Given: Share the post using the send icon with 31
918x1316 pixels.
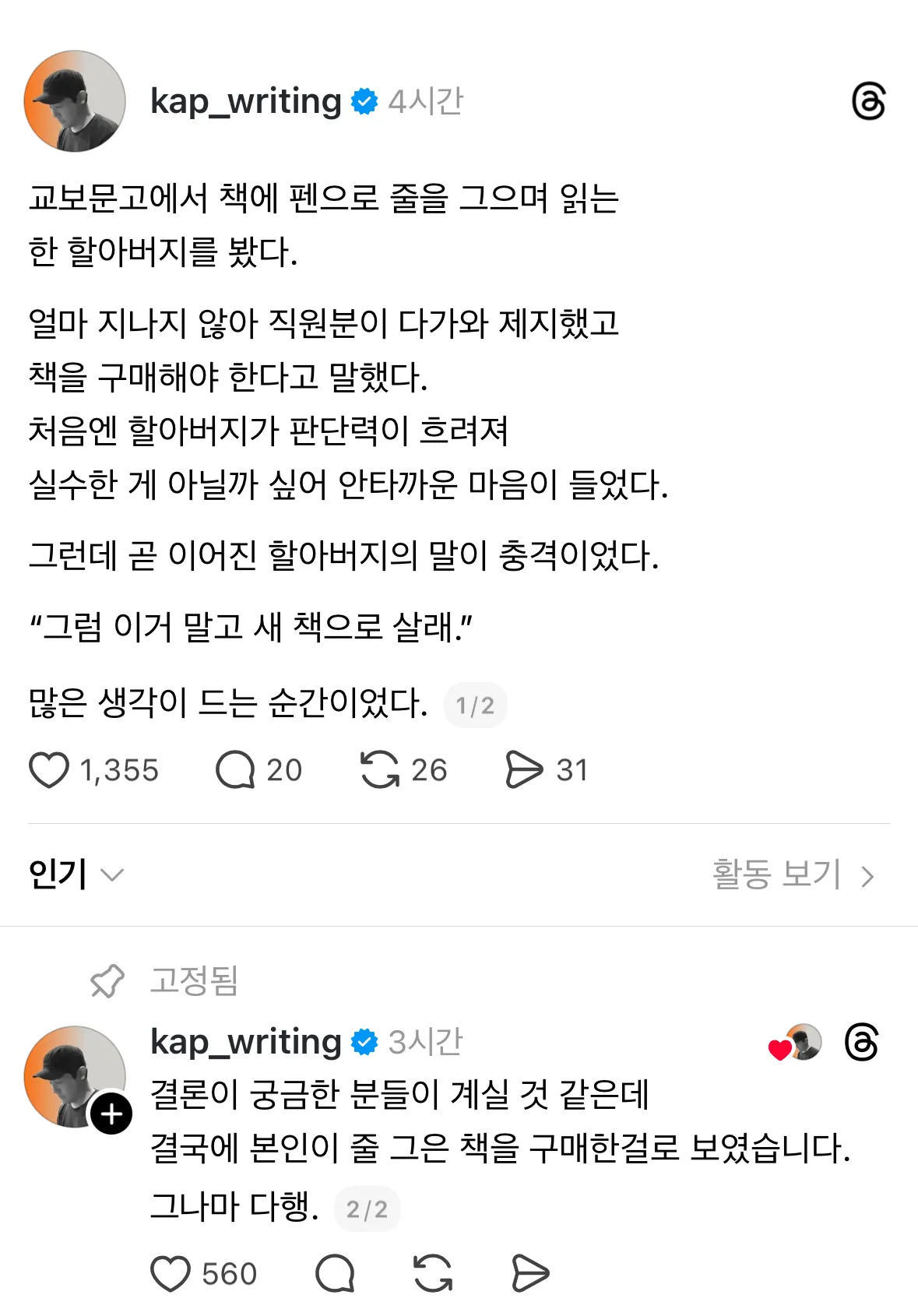Looking at the screenshot, I should coord(523,770).
